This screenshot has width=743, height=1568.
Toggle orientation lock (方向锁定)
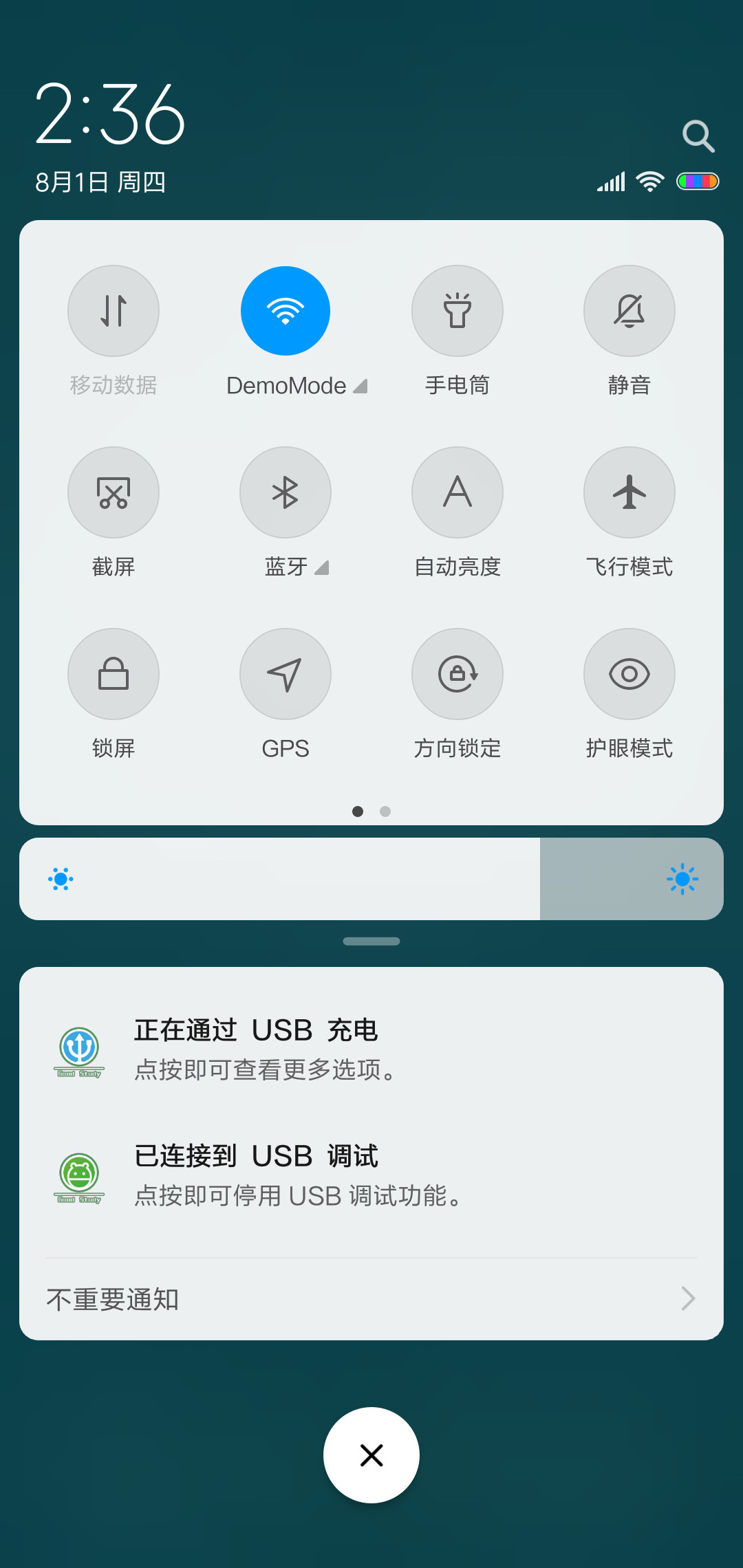(457, 674)
